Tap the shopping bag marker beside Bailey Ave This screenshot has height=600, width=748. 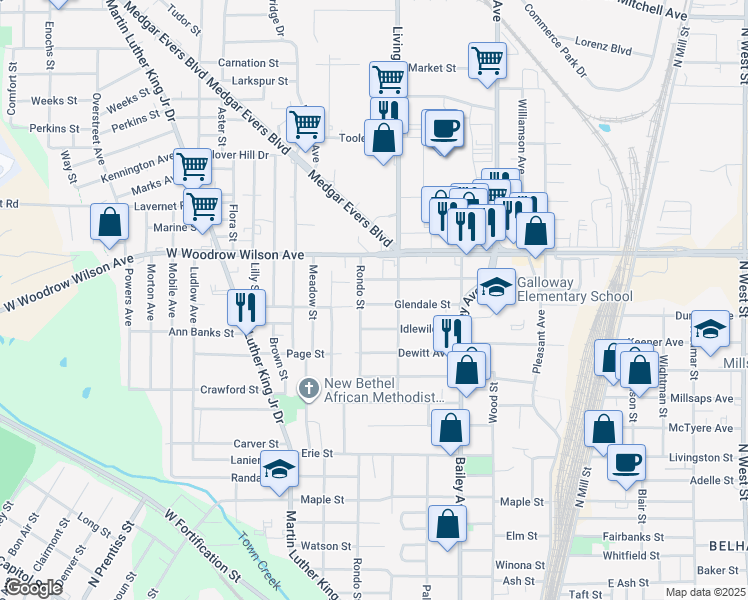click(450, 428)
